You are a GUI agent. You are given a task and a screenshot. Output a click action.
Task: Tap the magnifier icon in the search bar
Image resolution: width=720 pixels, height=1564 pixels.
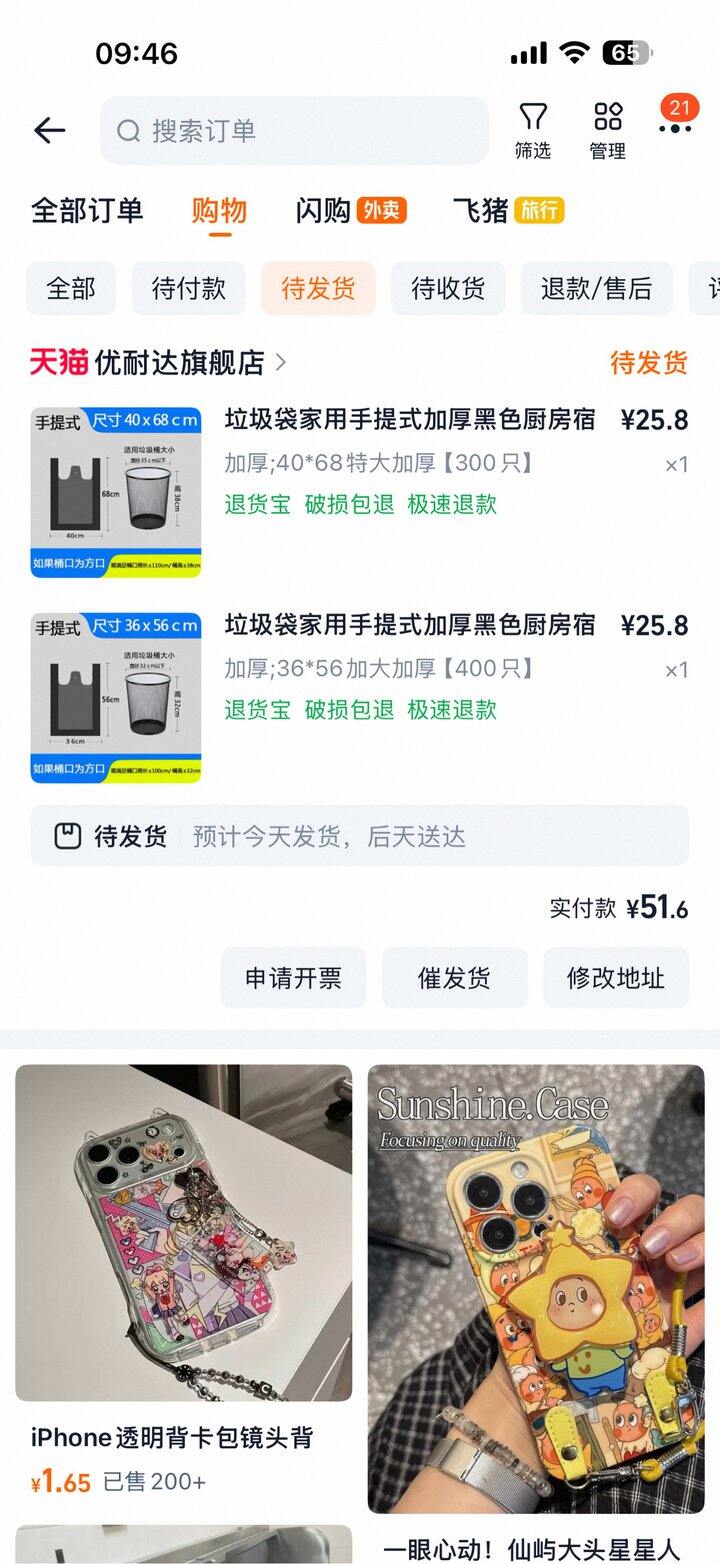click(x=129, y=131)
